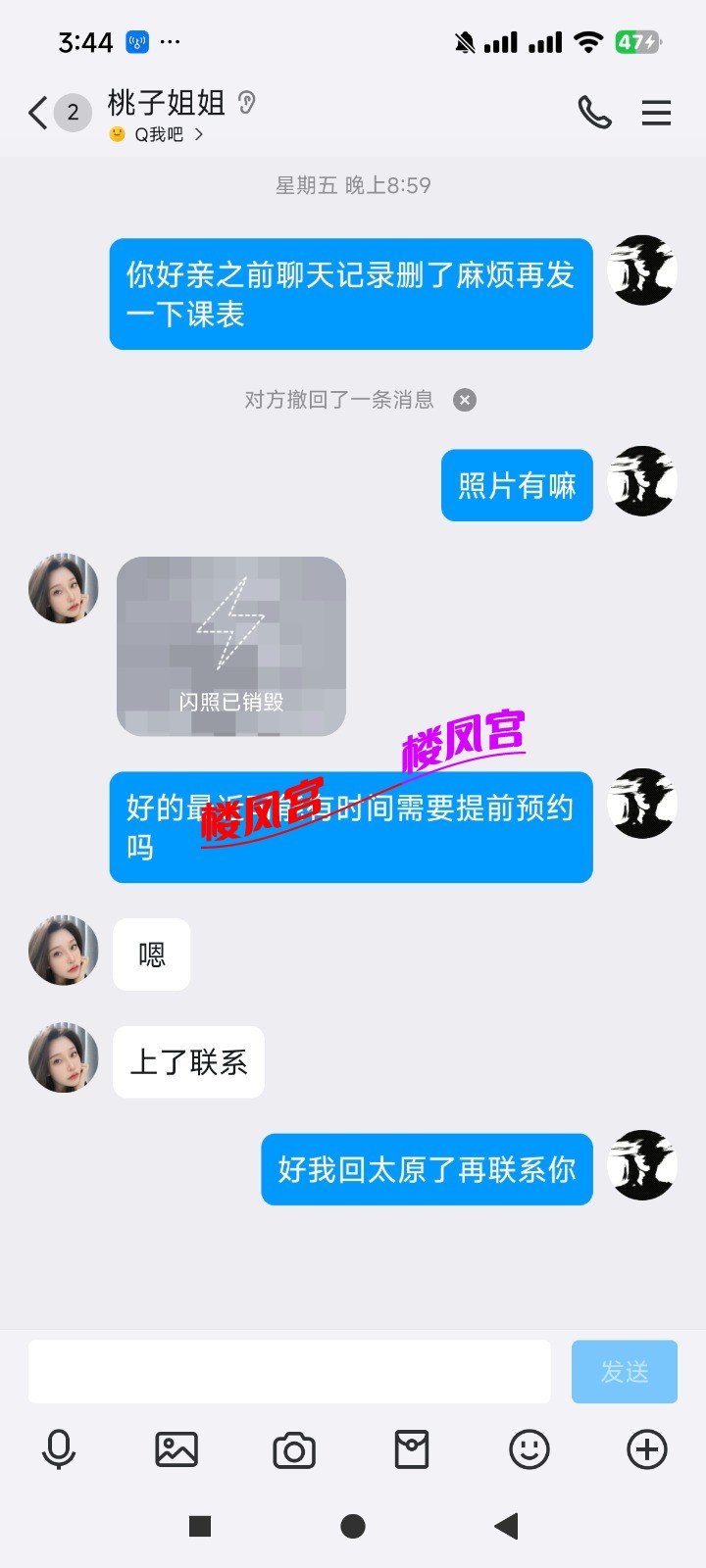Tap the system back button

tap(506, 1526)
